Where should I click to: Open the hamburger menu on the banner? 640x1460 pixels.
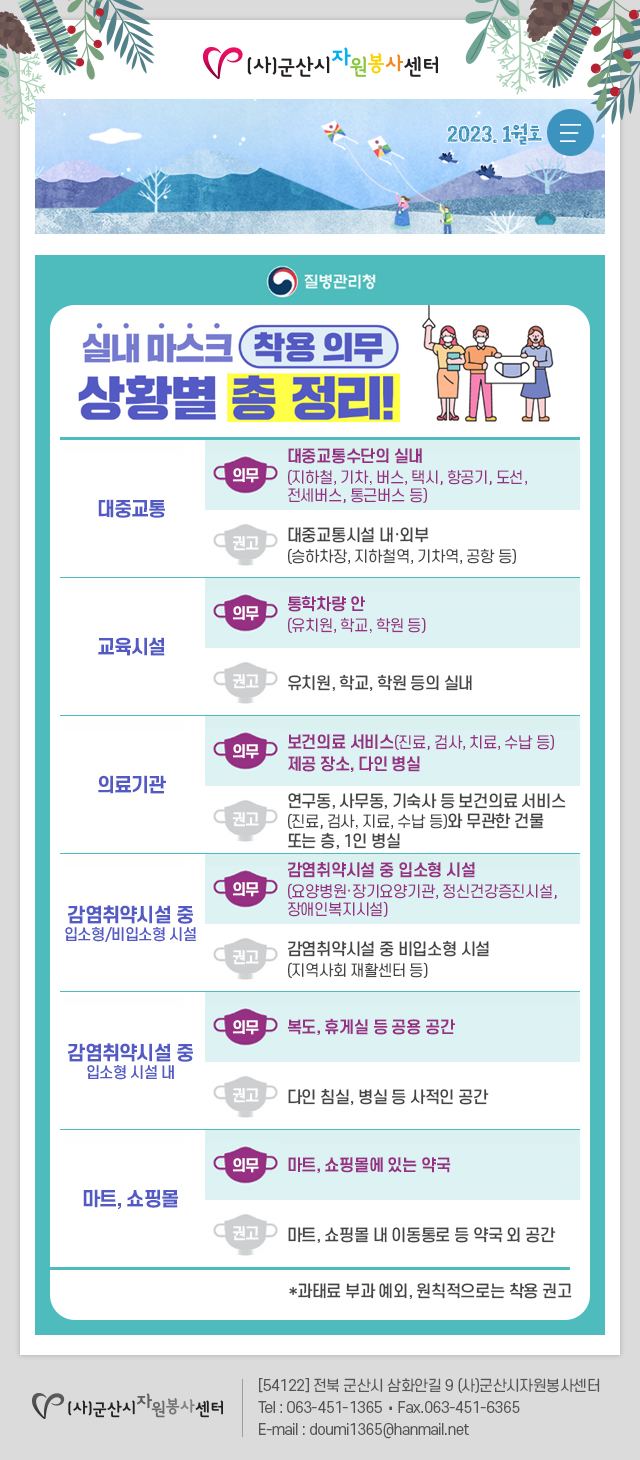point(570,132)
